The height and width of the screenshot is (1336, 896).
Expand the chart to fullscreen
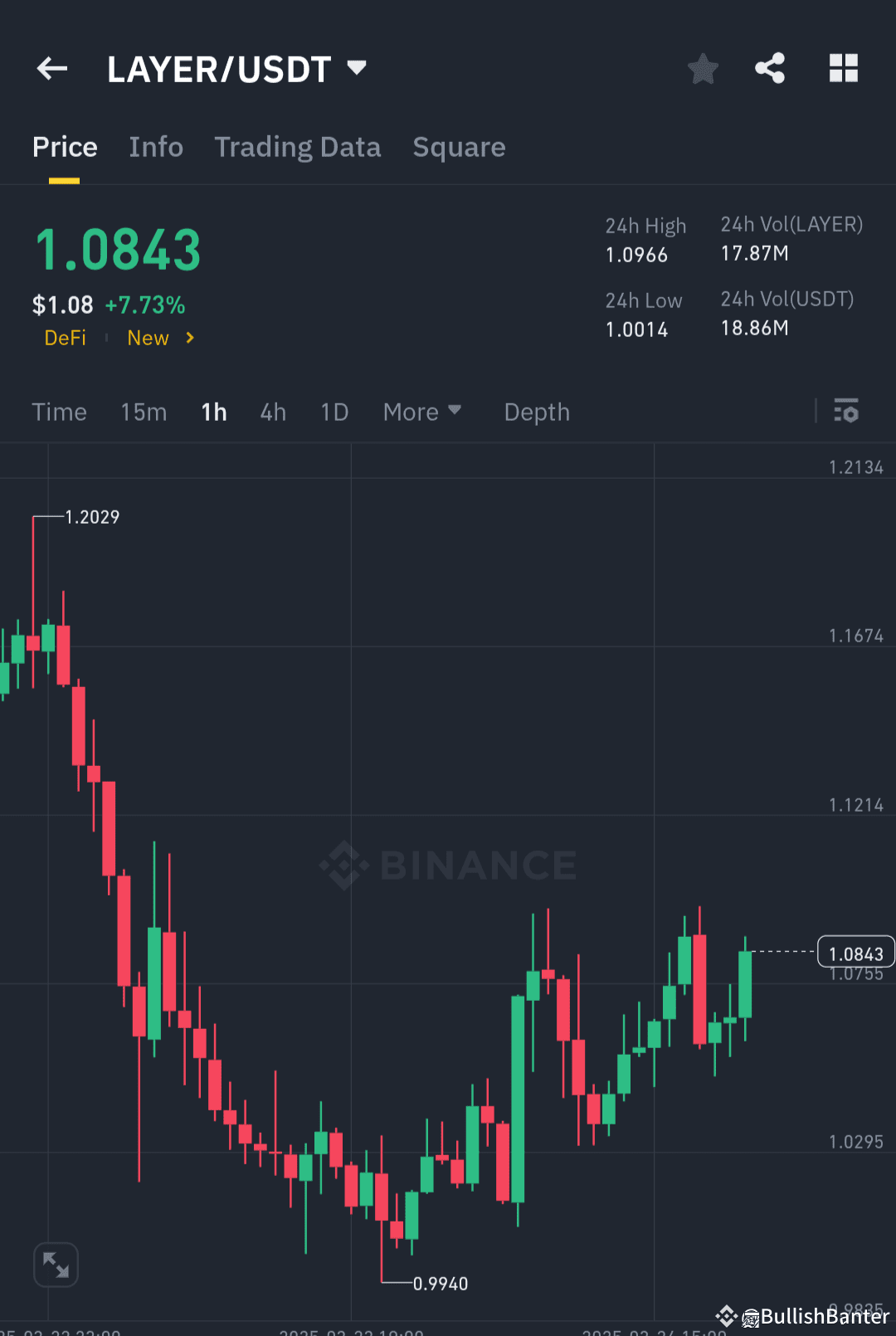[x=56, y=1264]
